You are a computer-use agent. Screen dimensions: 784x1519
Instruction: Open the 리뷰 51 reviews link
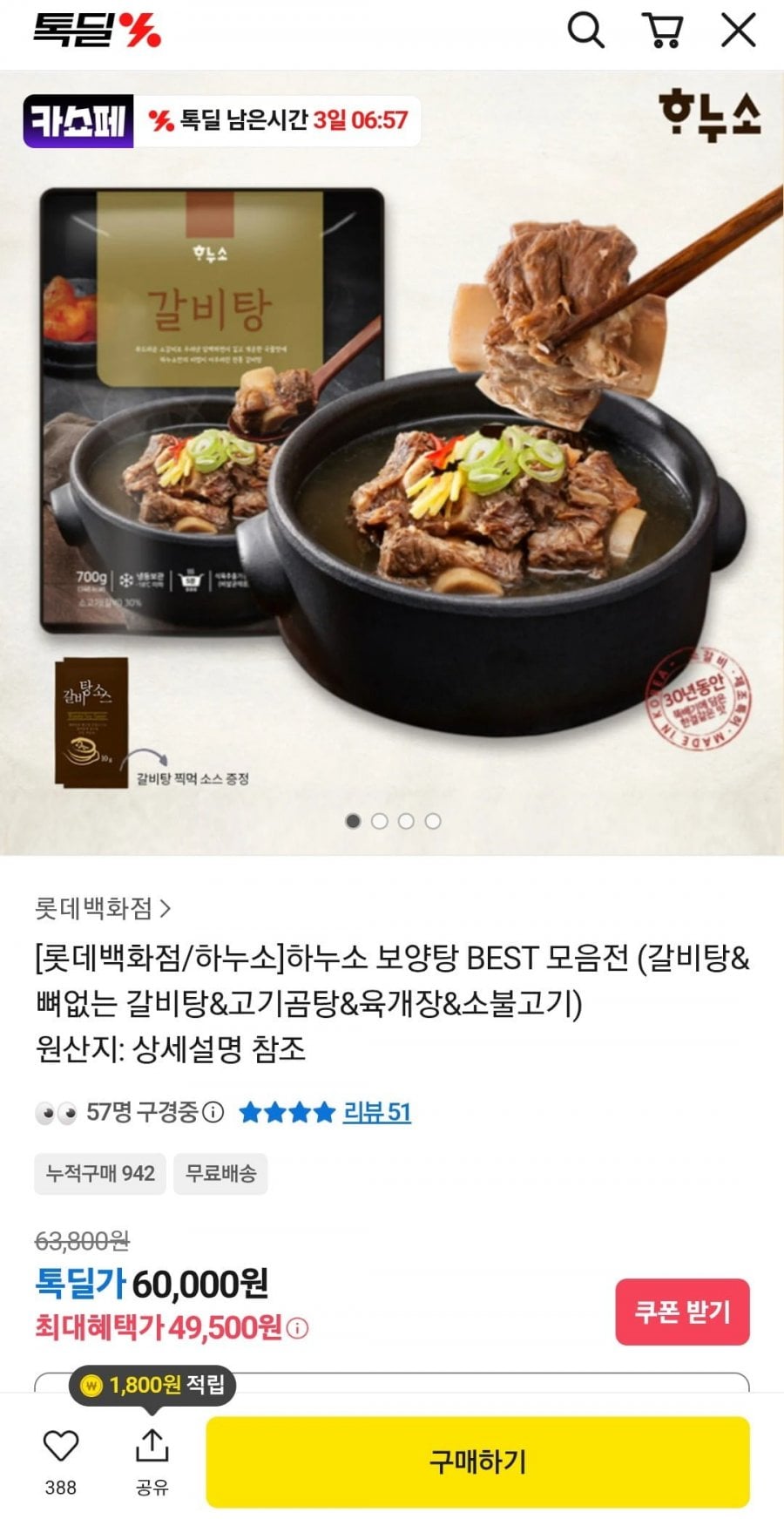(376, 1112)
